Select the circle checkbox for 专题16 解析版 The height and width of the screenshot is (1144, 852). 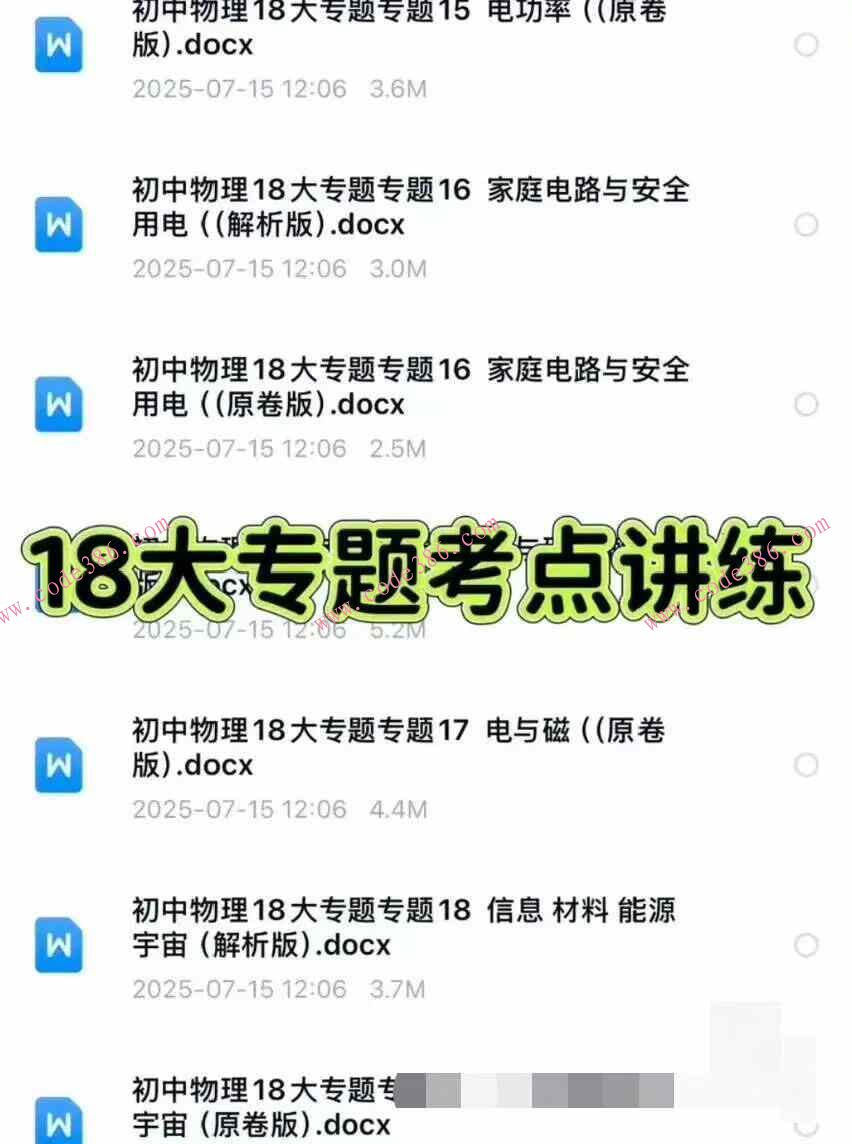click(806, 225)
